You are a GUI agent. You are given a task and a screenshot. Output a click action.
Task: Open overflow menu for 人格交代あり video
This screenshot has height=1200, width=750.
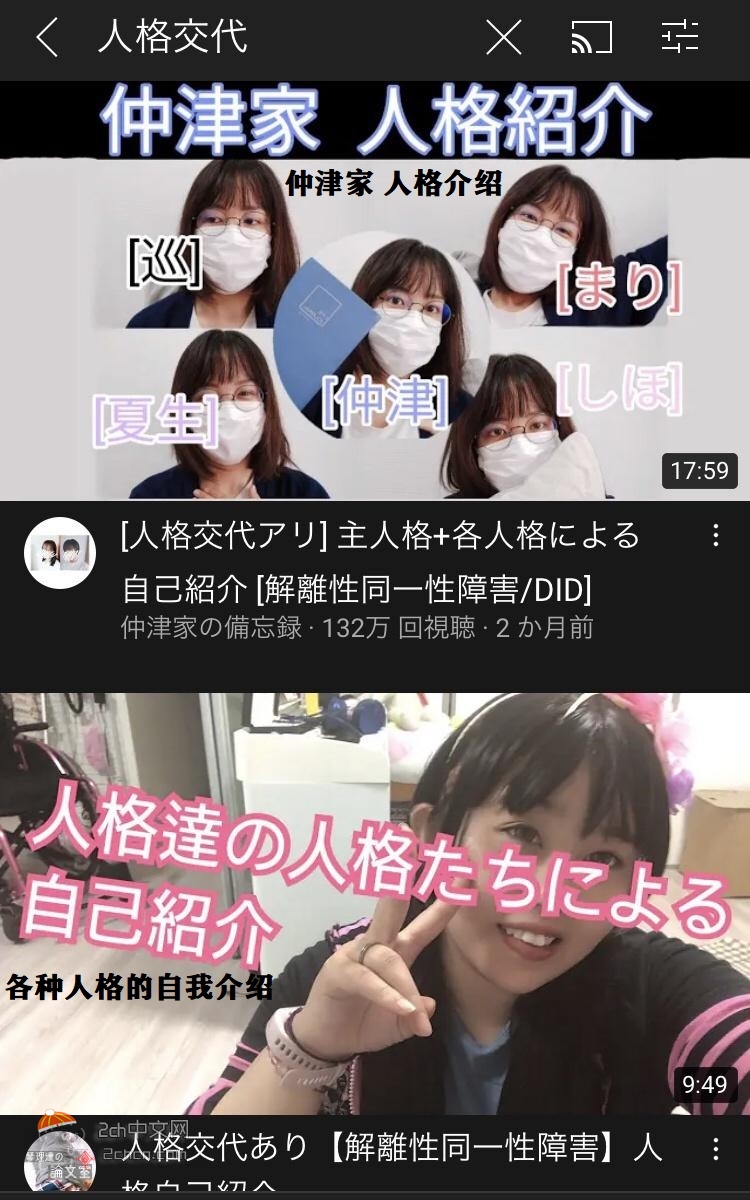click(716, 1148)
